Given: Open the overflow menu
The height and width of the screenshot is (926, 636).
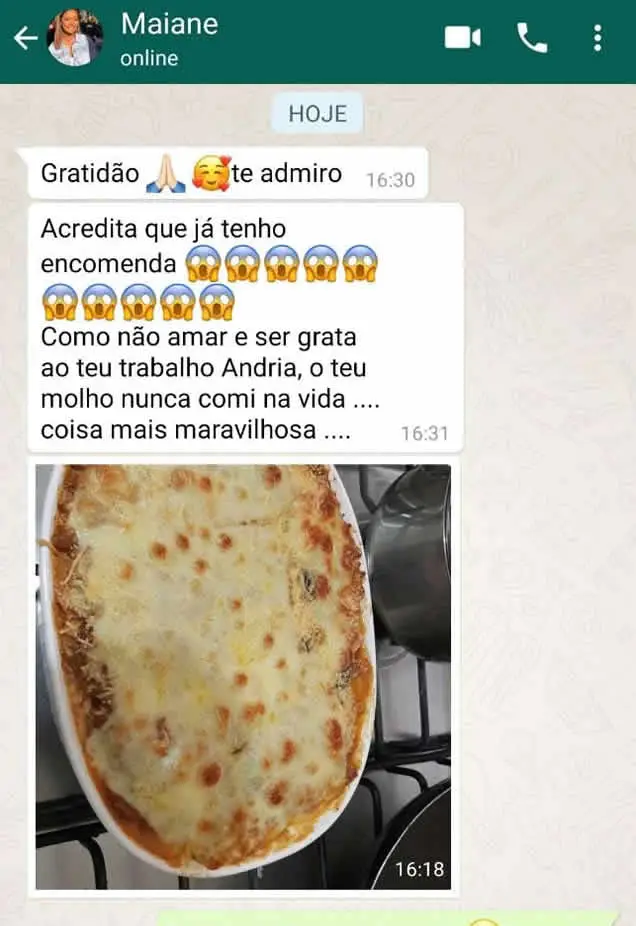Looking at the screenshot, I should 597,38.
